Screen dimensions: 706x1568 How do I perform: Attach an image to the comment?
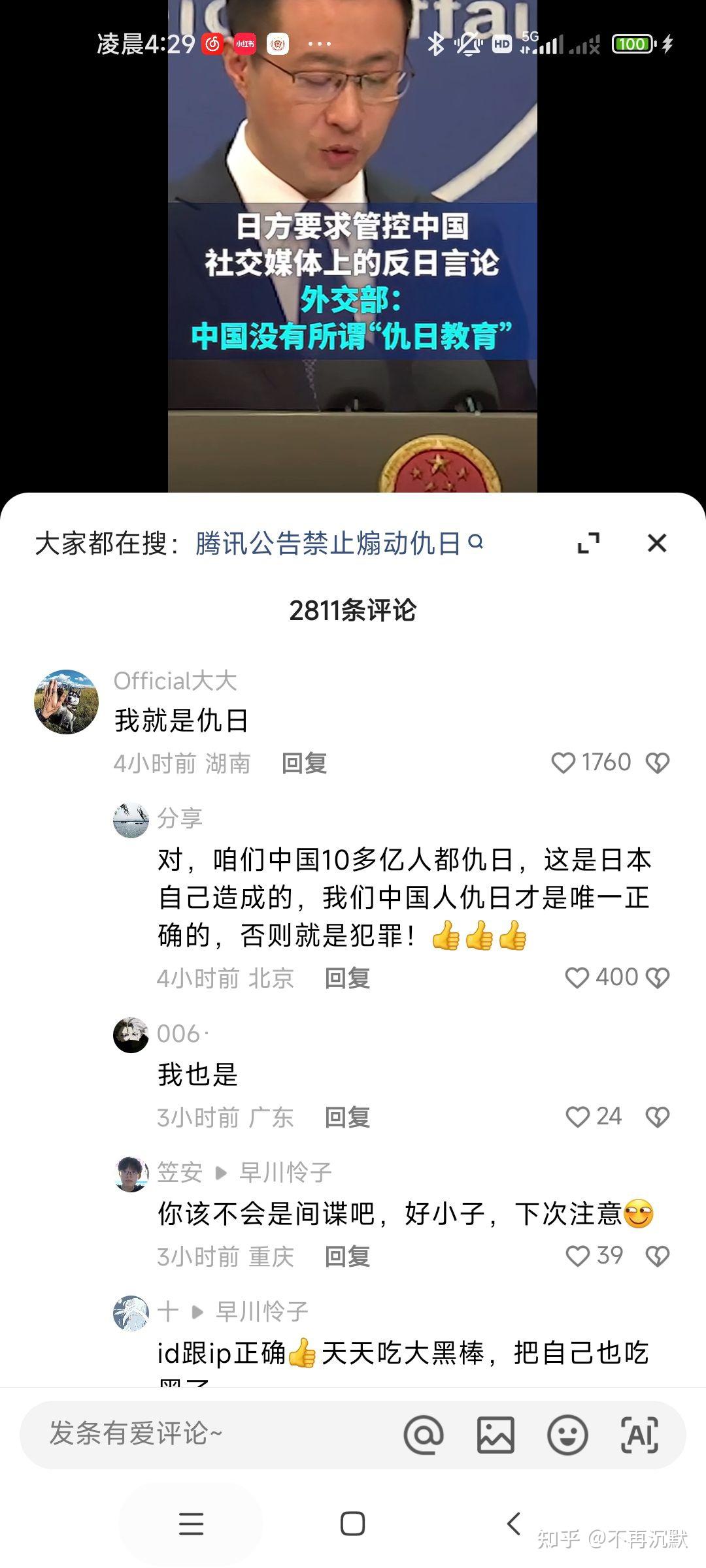click(x=496, y=1435)
